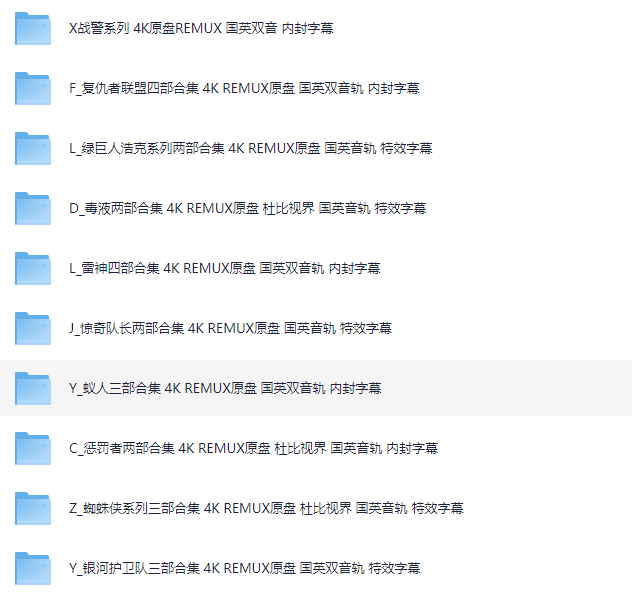This screenshot has height=594, width=632.
Task: Open the X战警系列 4K原盘REMUX folder
Action: pos(200,28)
